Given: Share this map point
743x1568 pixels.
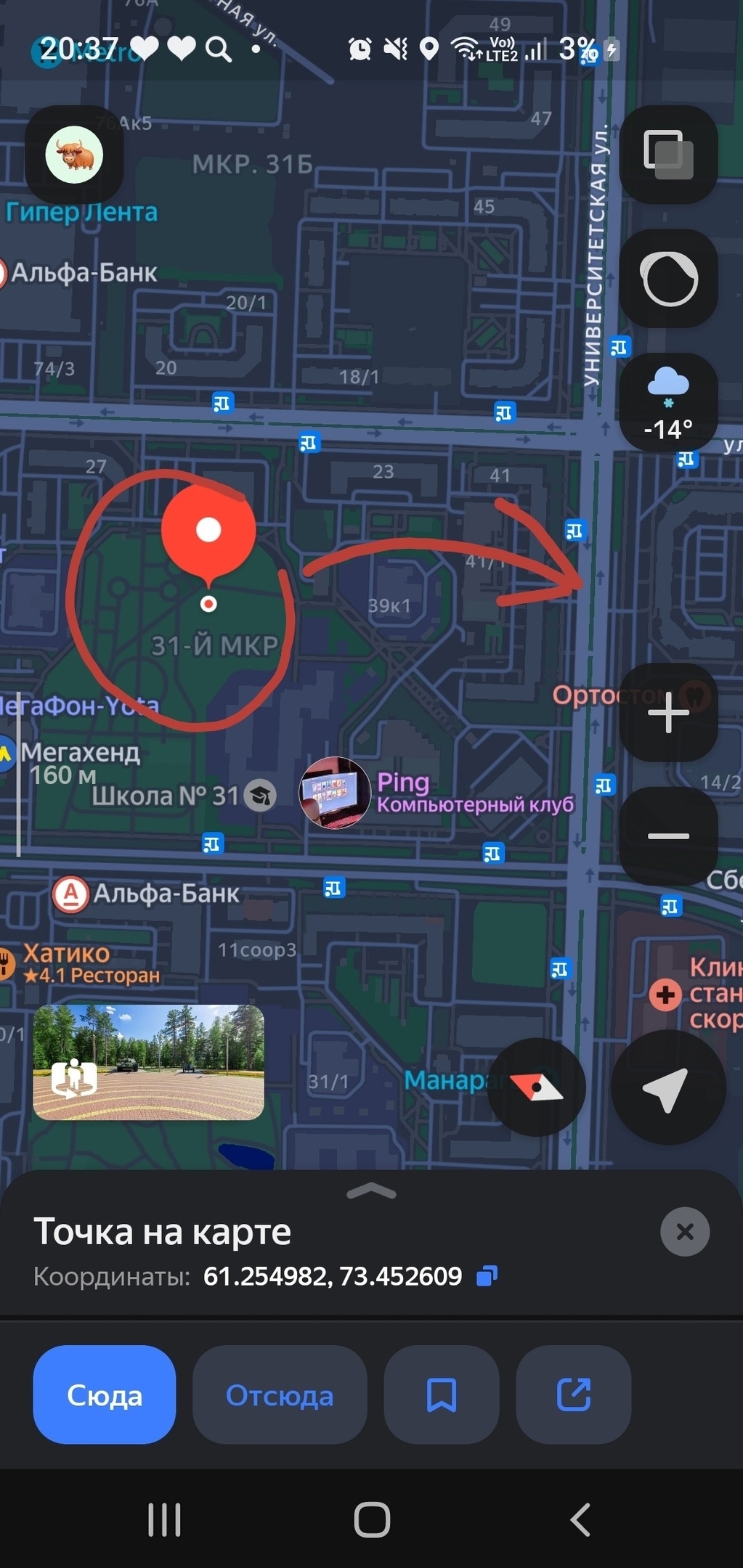Looking at the screenshot, I should click(573, 1395).
